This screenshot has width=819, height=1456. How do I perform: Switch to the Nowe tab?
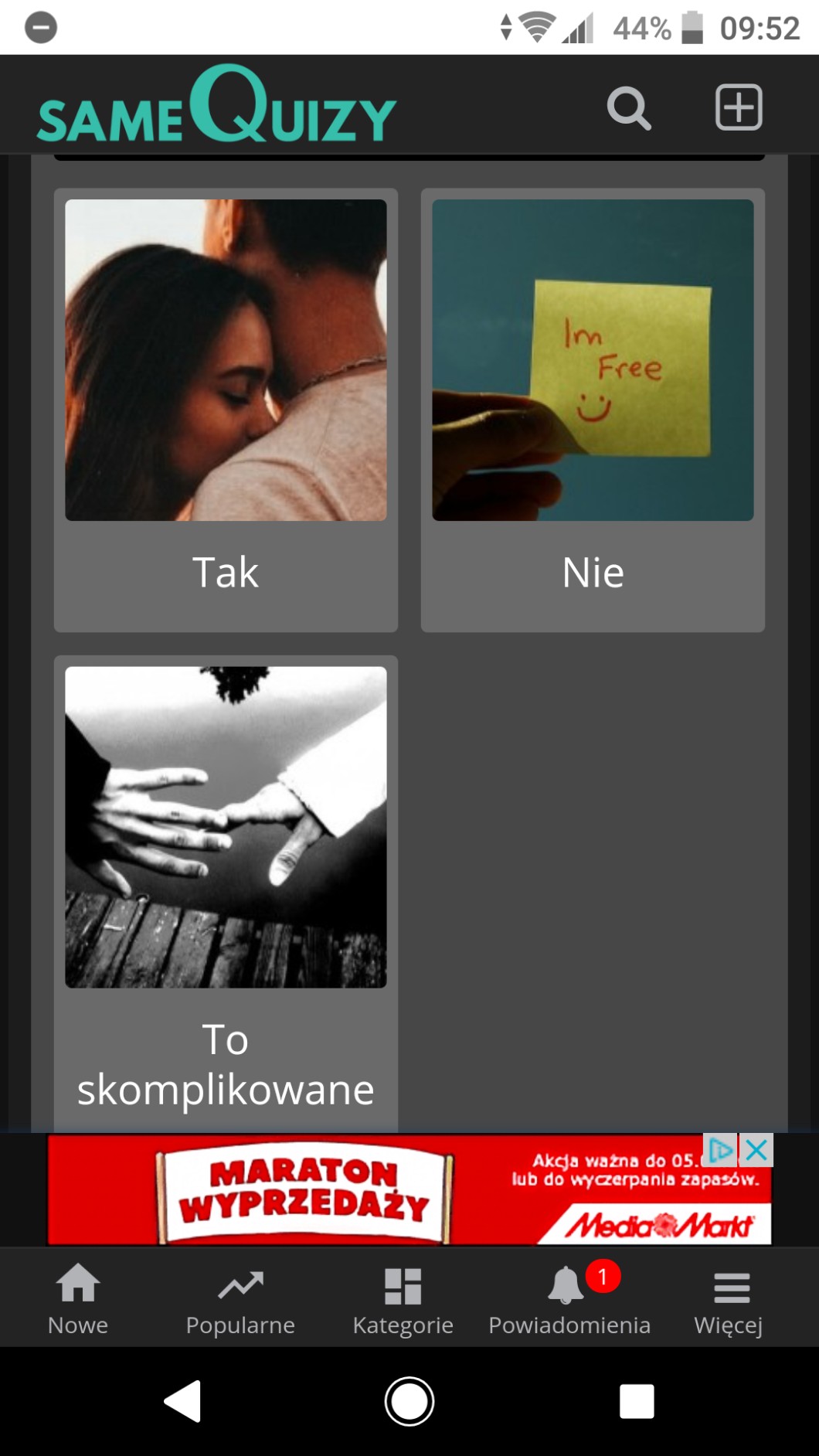pos(78,1298)
